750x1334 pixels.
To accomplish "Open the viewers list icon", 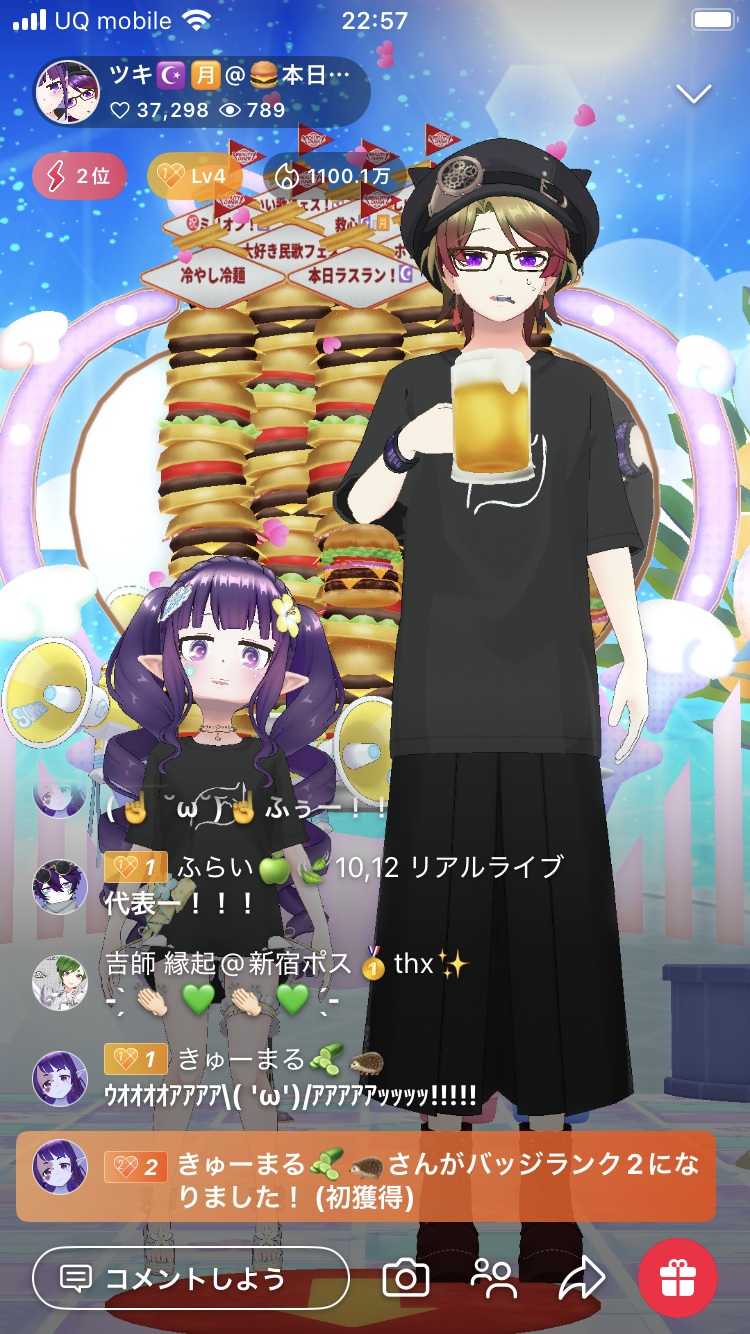I will tap(494, 1278).
